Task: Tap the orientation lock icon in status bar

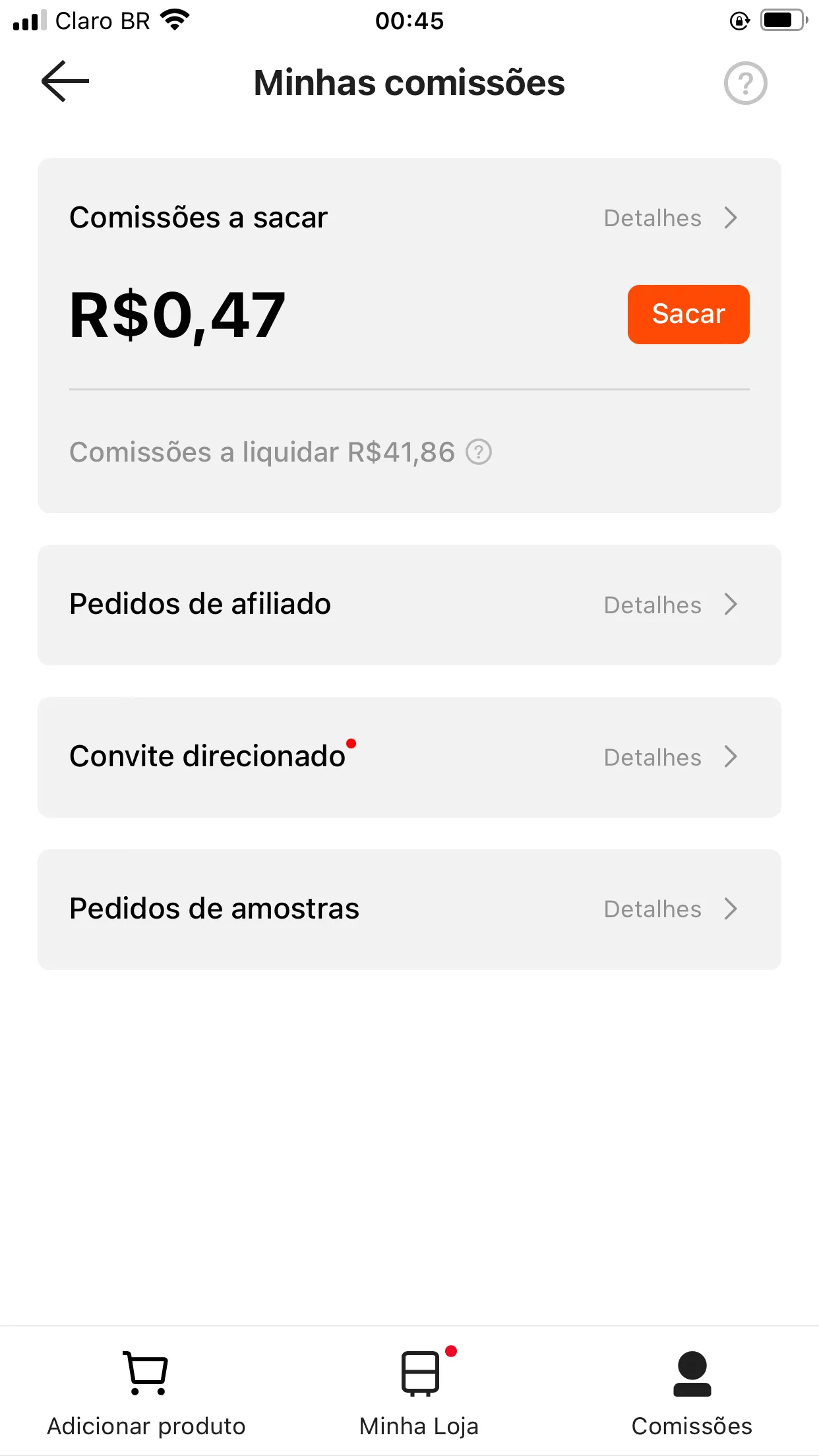Action: (x=739, y=20)
